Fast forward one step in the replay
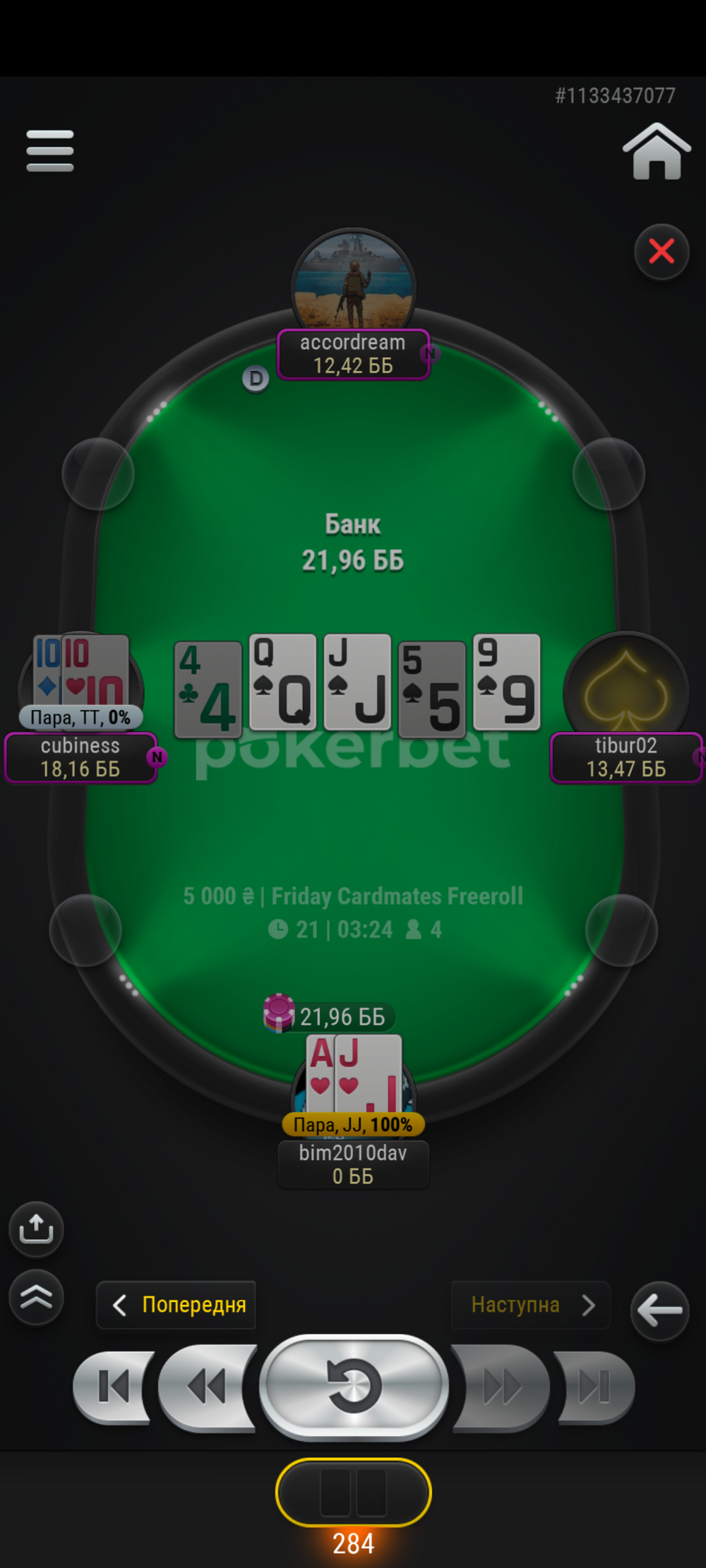706x1568 pixels. tap(501, 1387)
